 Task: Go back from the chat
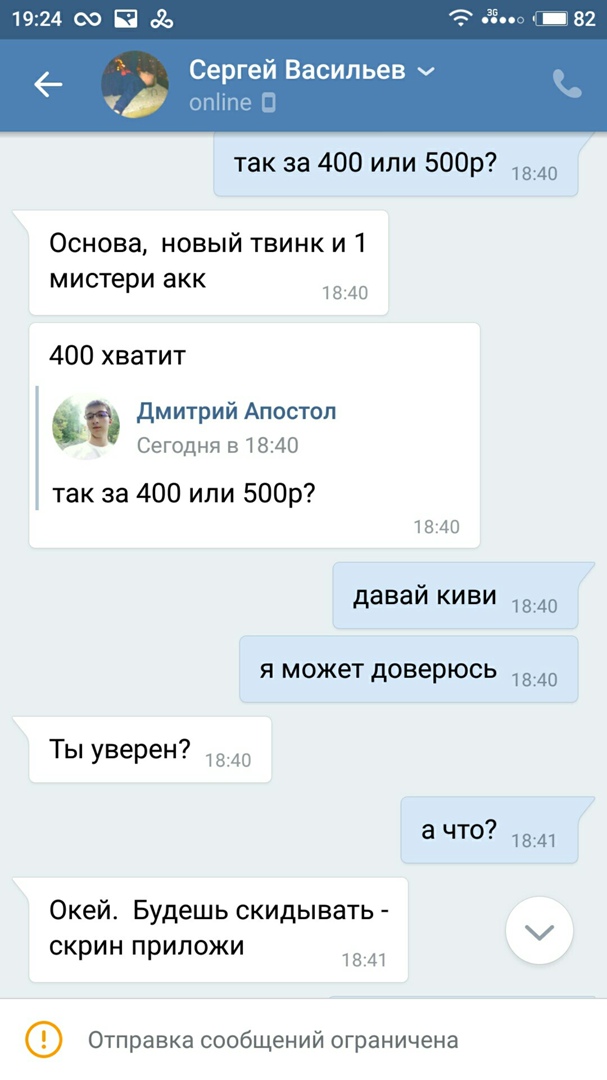coord(48,85)
